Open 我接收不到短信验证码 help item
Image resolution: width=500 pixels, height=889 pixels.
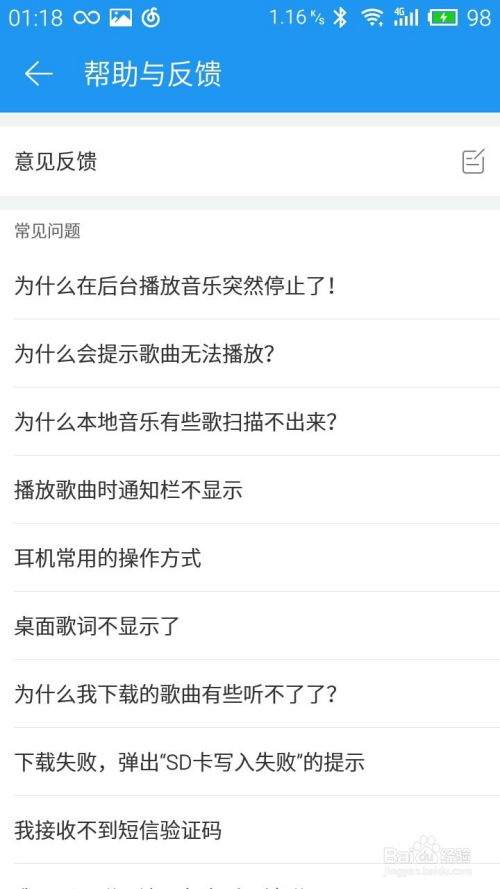coord(250,830)
